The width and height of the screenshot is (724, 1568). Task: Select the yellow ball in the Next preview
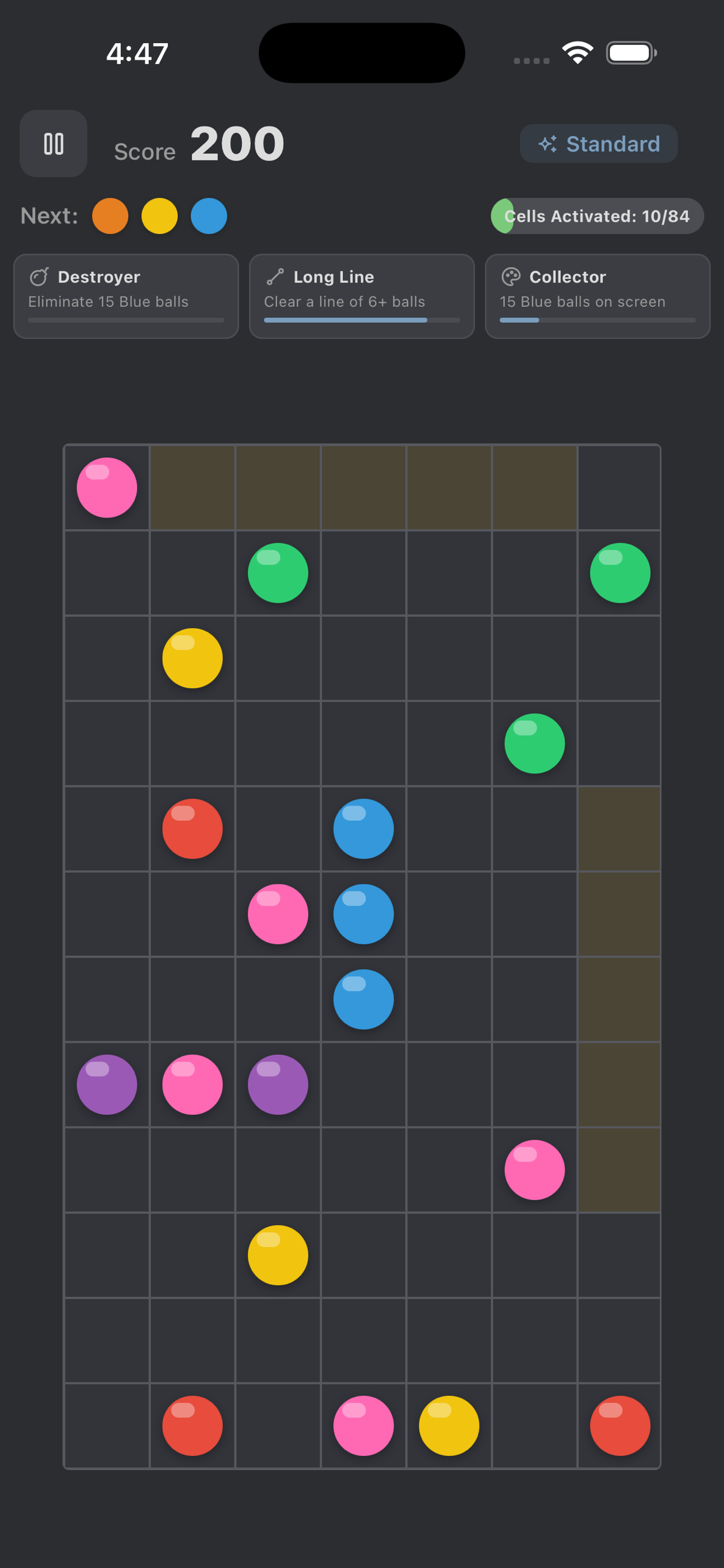pyautogui.click(x=159, y=216)
